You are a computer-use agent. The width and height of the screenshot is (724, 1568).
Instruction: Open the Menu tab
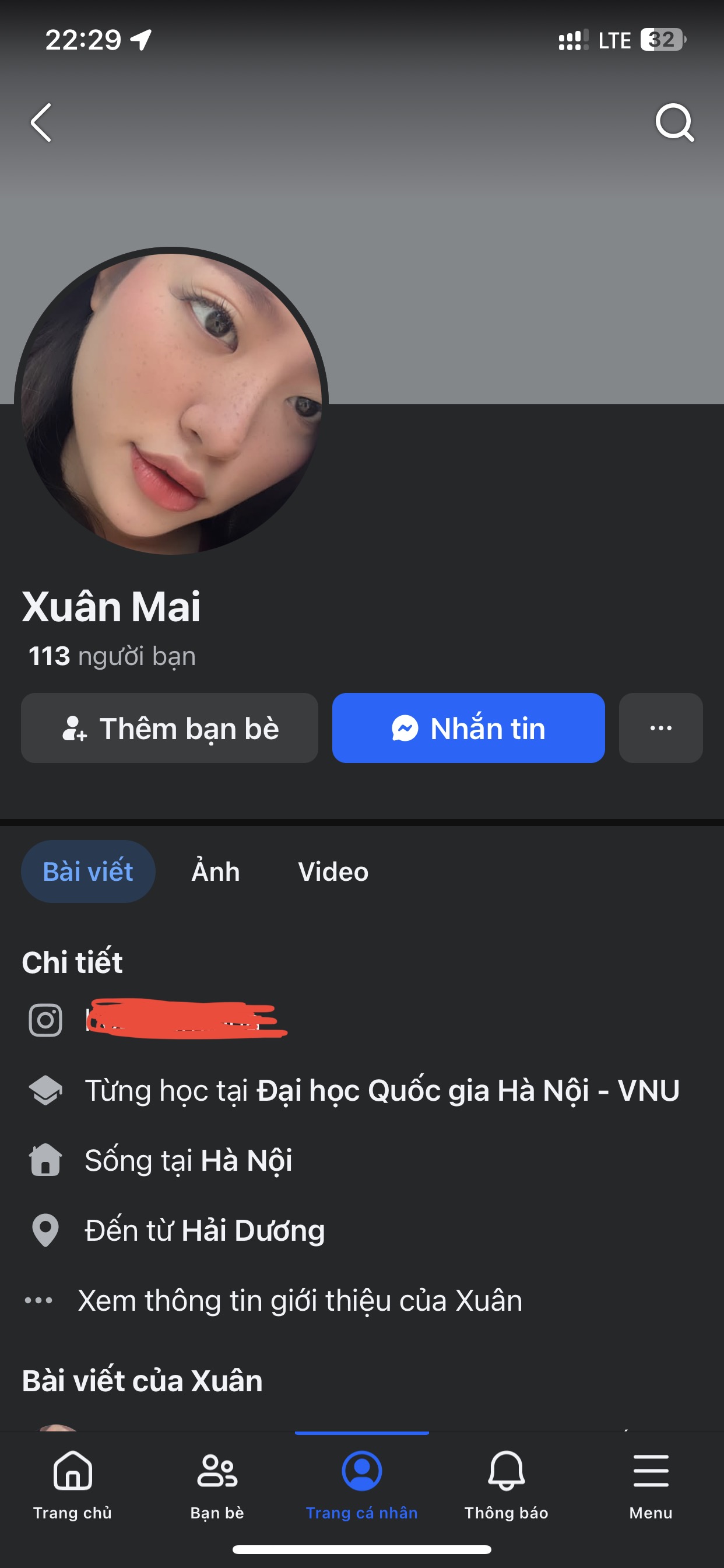651,1484
